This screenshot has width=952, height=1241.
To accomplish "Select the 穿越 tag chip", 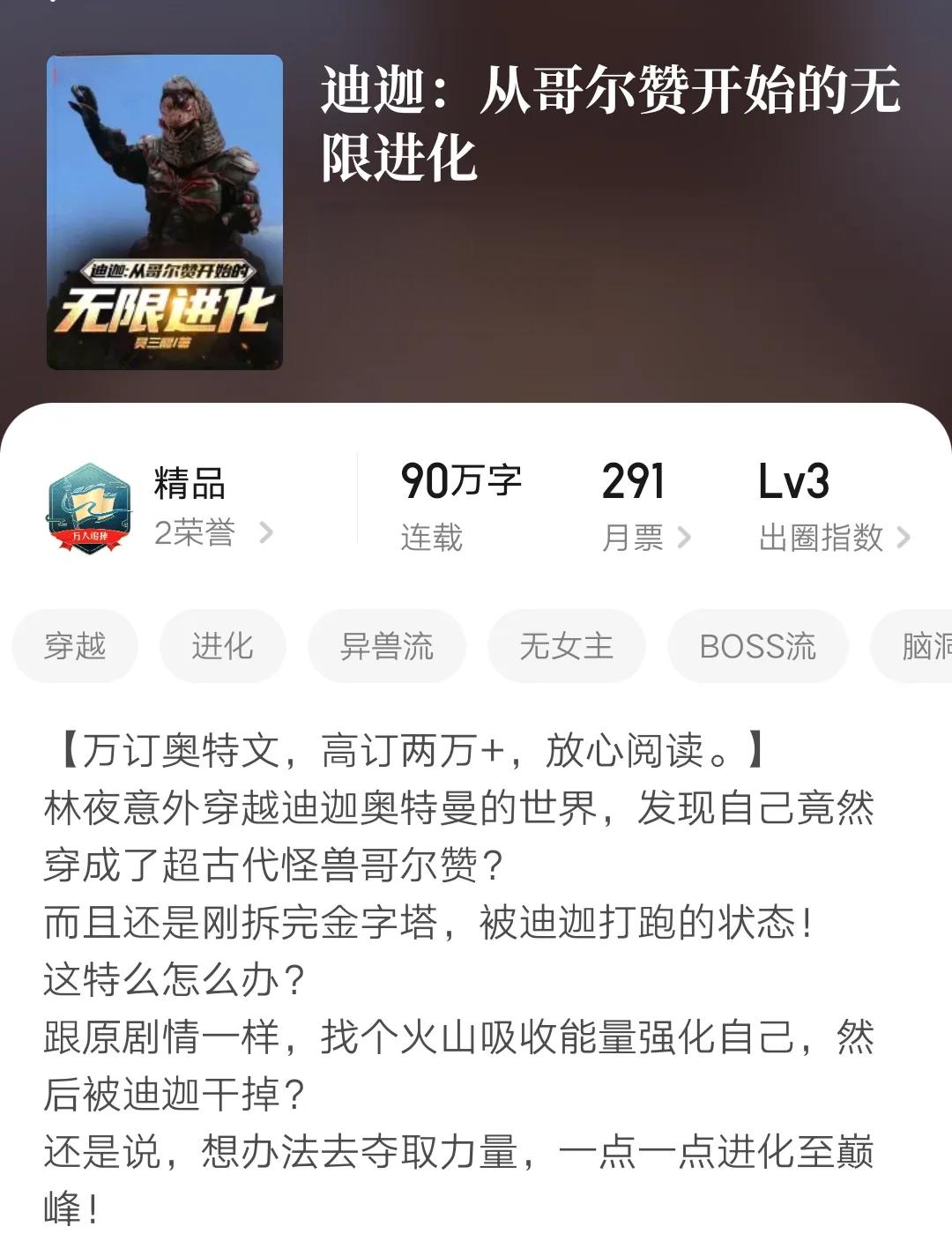I will [x=75, y=646].
